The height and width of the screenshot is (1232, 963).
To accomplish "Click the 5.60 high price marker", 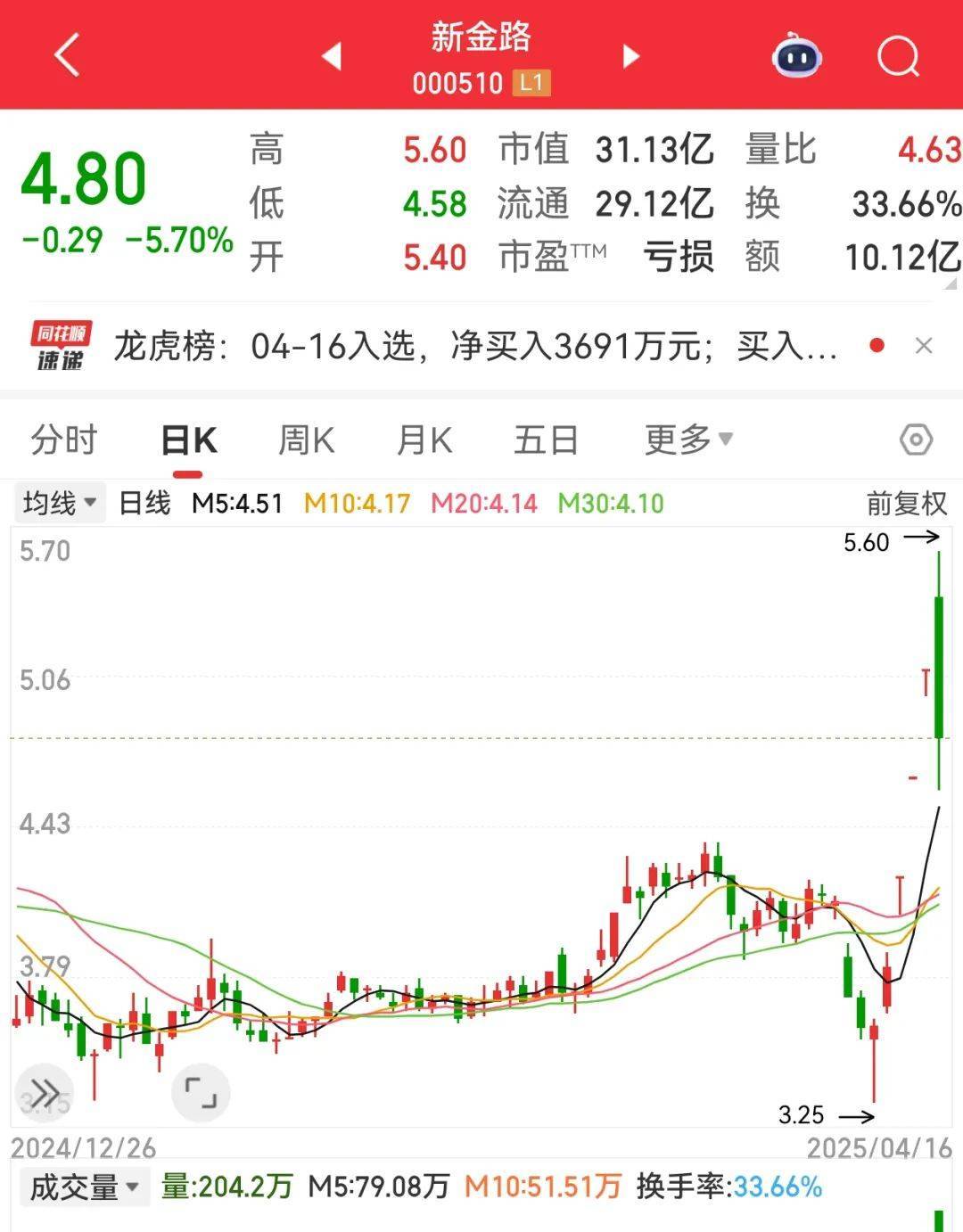I will [864, 542].
